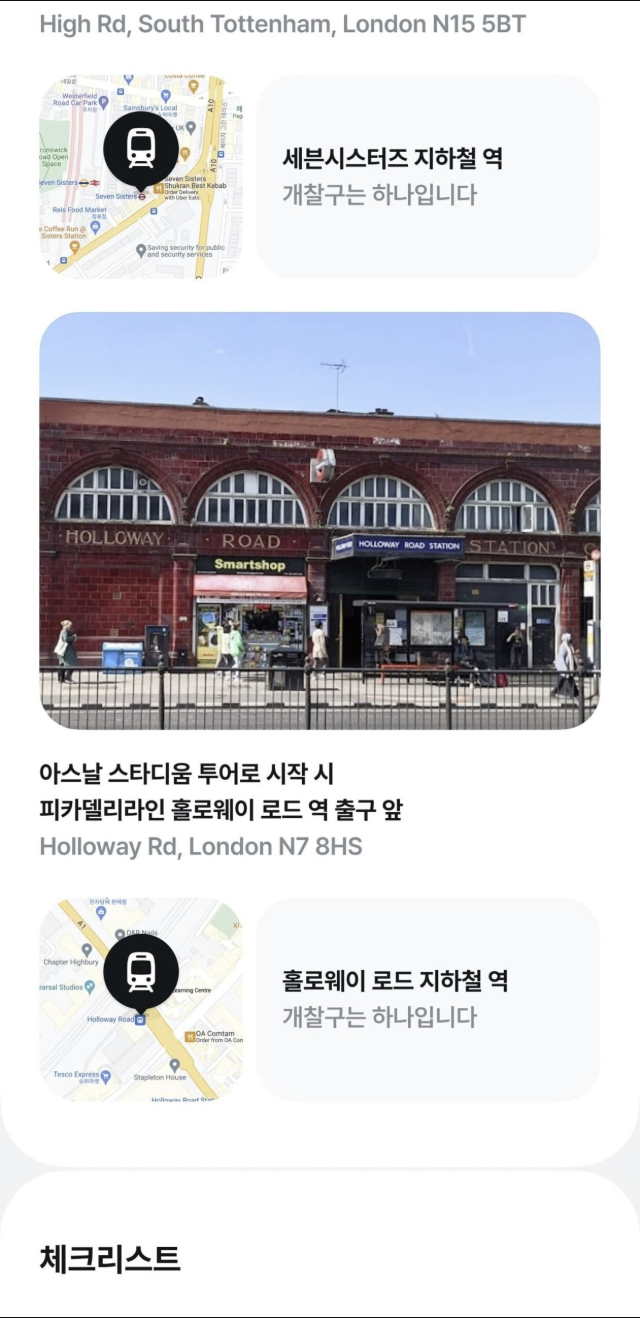
Task: Open the Holloway Road map thumbnail
Action: click(x=141, y=999)
